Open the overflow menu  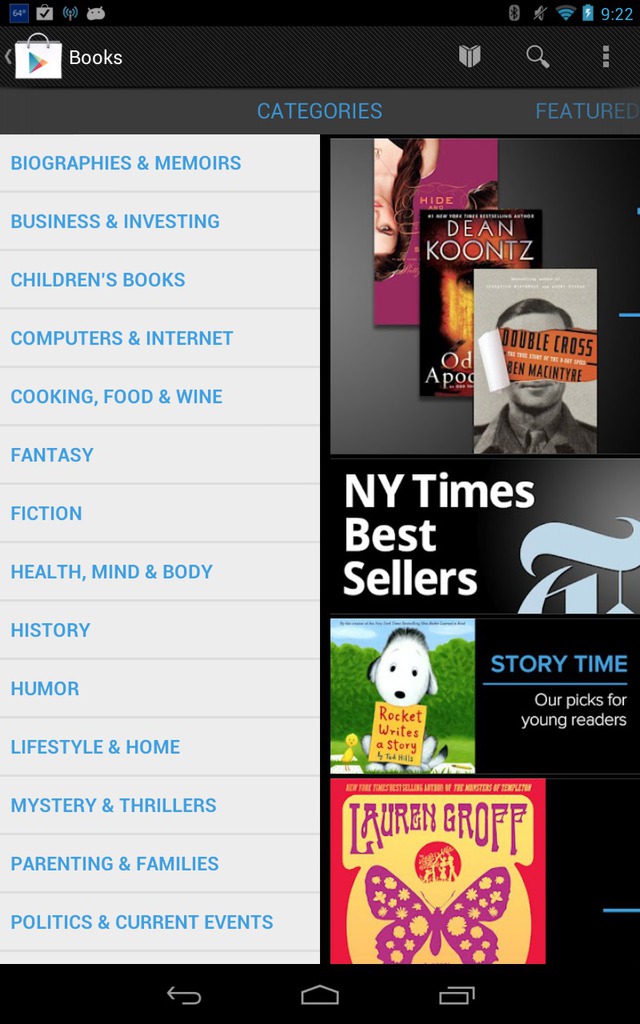tap(605, 57)
